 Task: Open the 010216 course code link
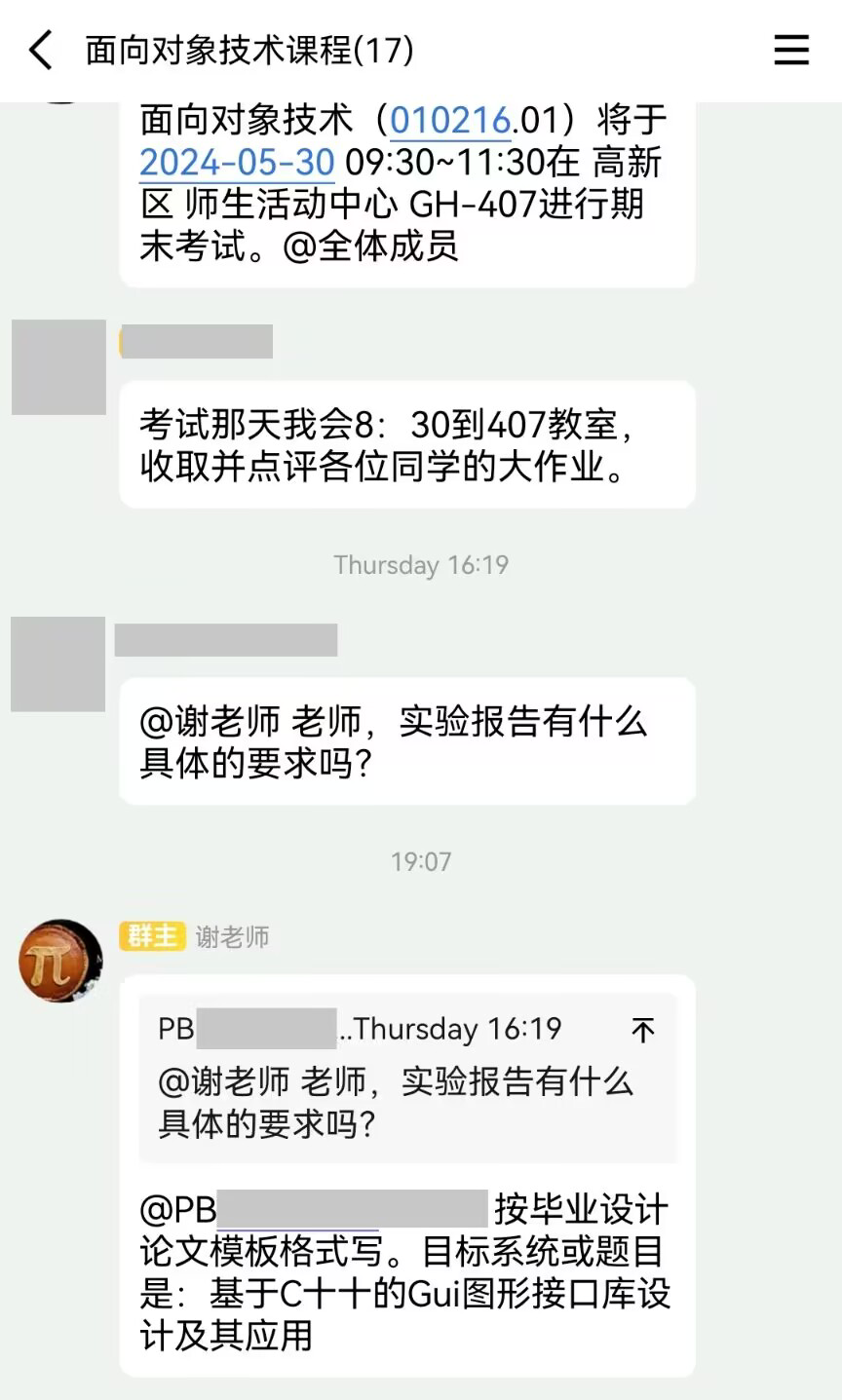click(449, 120)
